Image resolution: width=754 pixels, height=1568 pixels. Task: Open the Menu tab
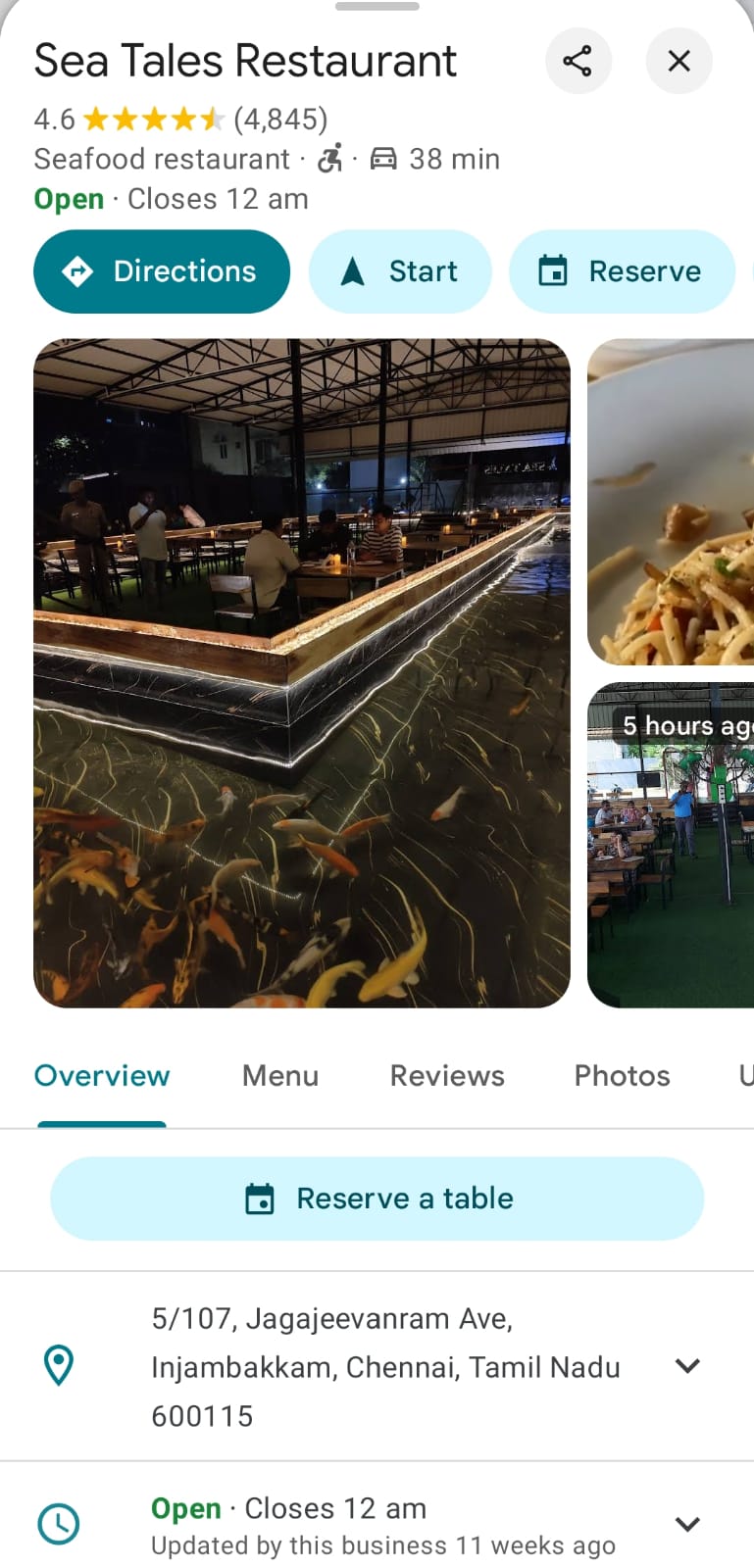(x=280, y=1075)
